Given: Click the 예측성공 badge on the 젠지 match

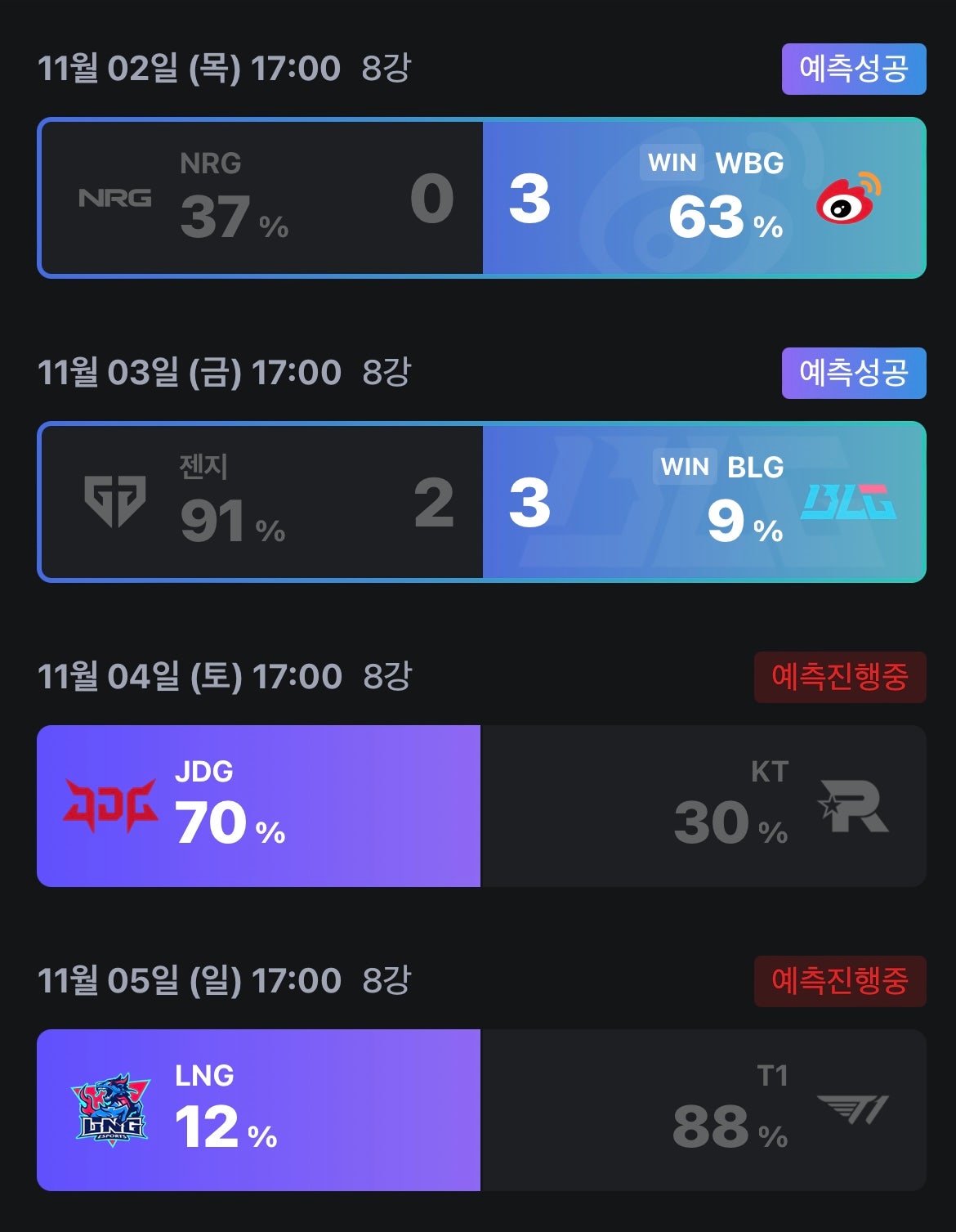Looking at the screenshot, I should (x=853, y=373).
